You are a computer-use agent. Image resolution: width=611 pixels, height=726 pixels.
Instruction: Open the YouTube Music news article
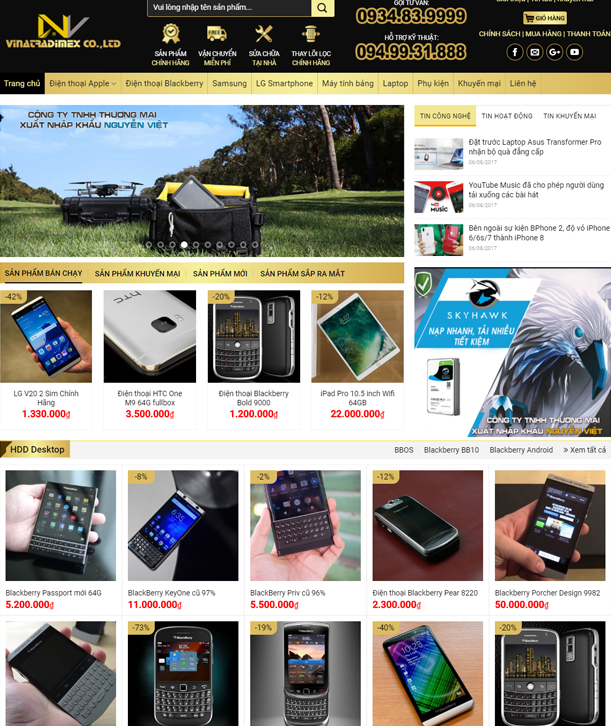(x=536, y=190)
